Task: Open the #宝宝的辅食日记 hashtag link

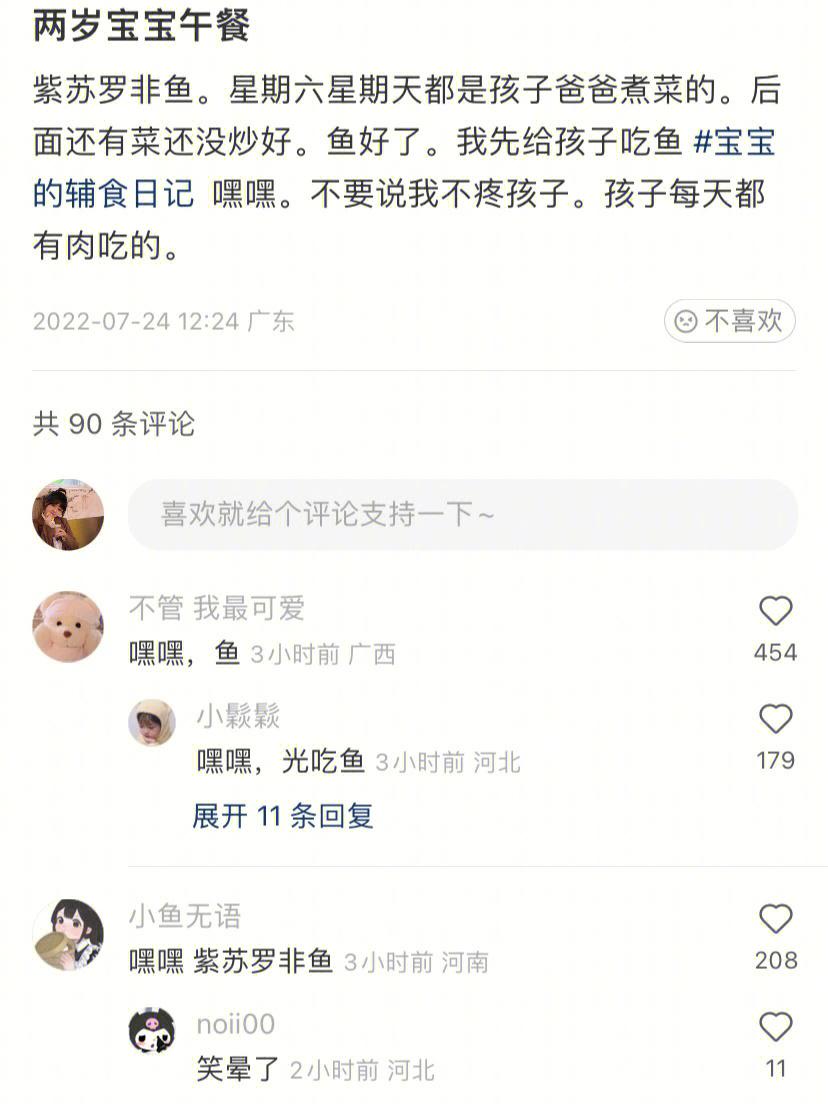Action: pos(404,168)
